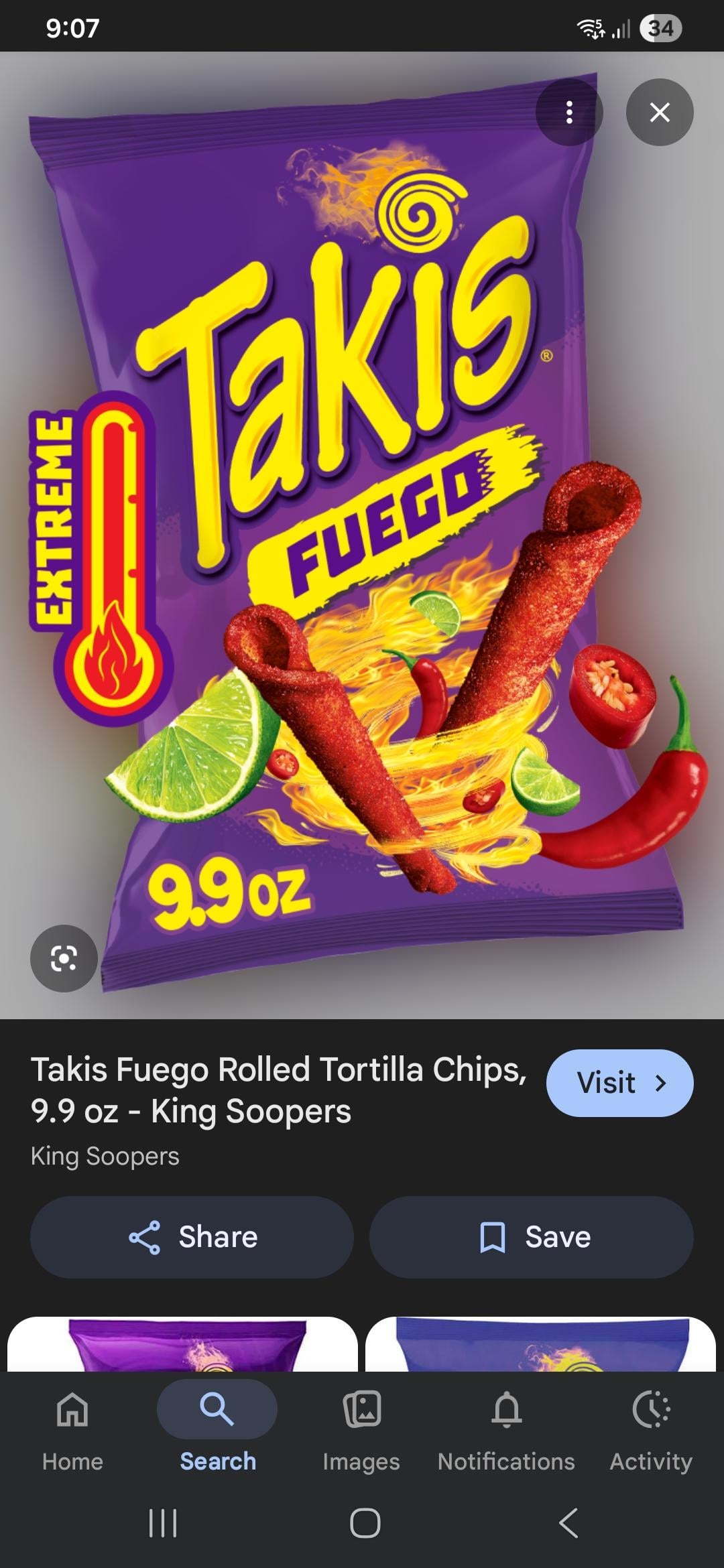Open the three-dot overflow menu
The image size is (724, 1568).
click(x=569, y=113)
